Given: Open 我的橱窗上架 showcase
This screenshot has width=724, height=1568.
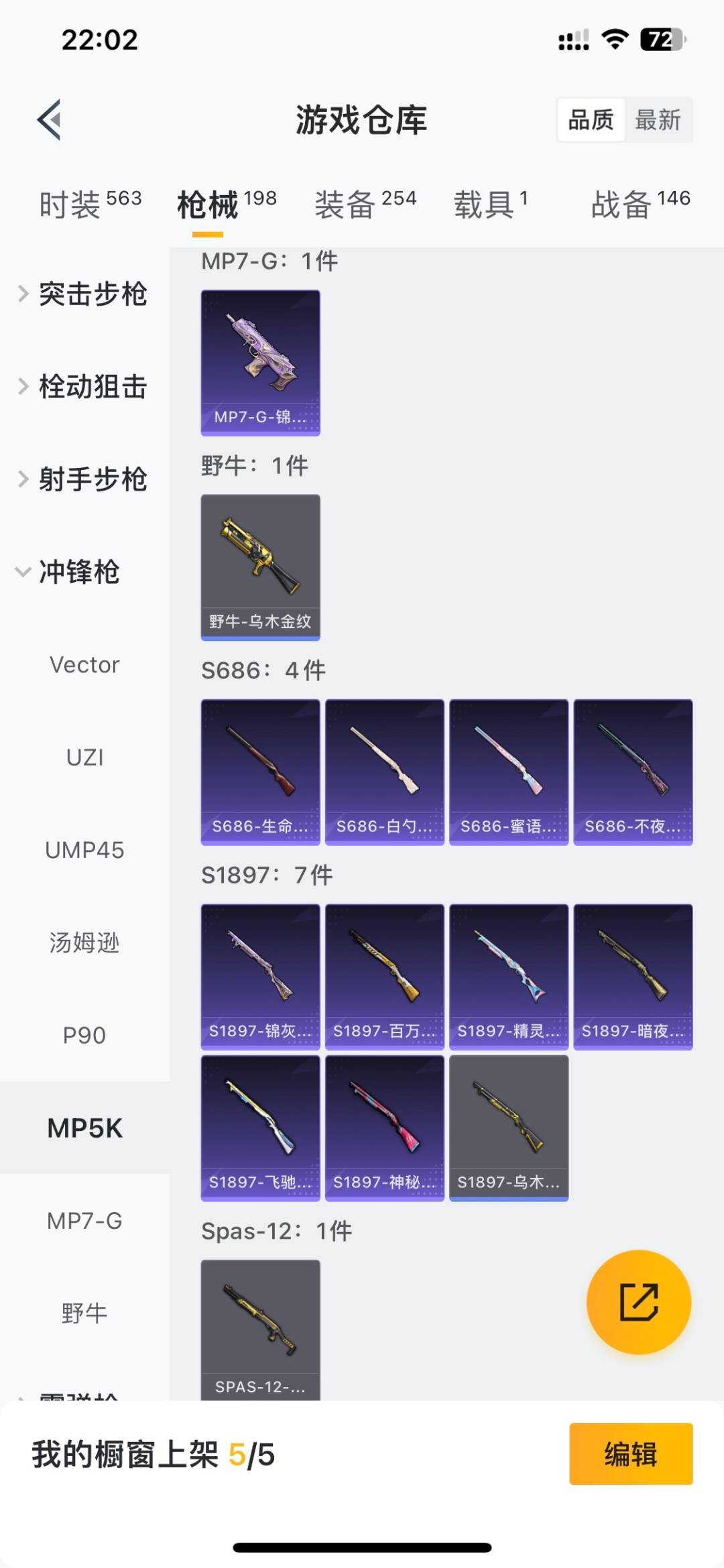Looking at the screenshot, I should coord(154,1456).
